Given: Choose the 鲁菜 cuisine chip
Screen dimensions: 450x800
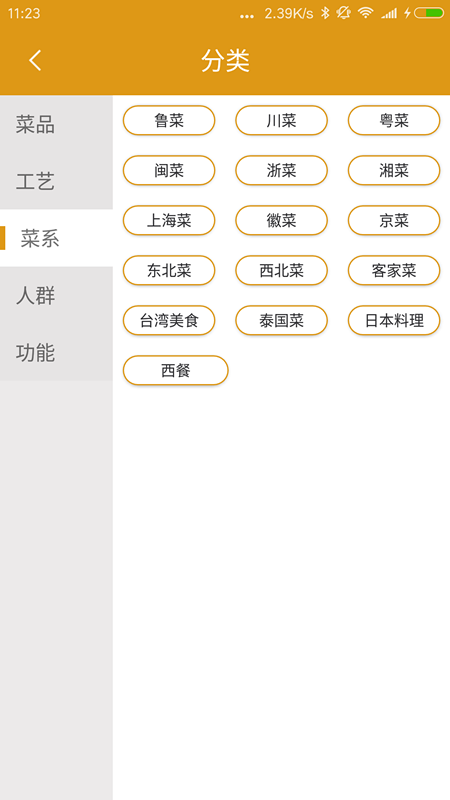Looking at the screenshot, I should pyautogui.click(x=169, y=120).
